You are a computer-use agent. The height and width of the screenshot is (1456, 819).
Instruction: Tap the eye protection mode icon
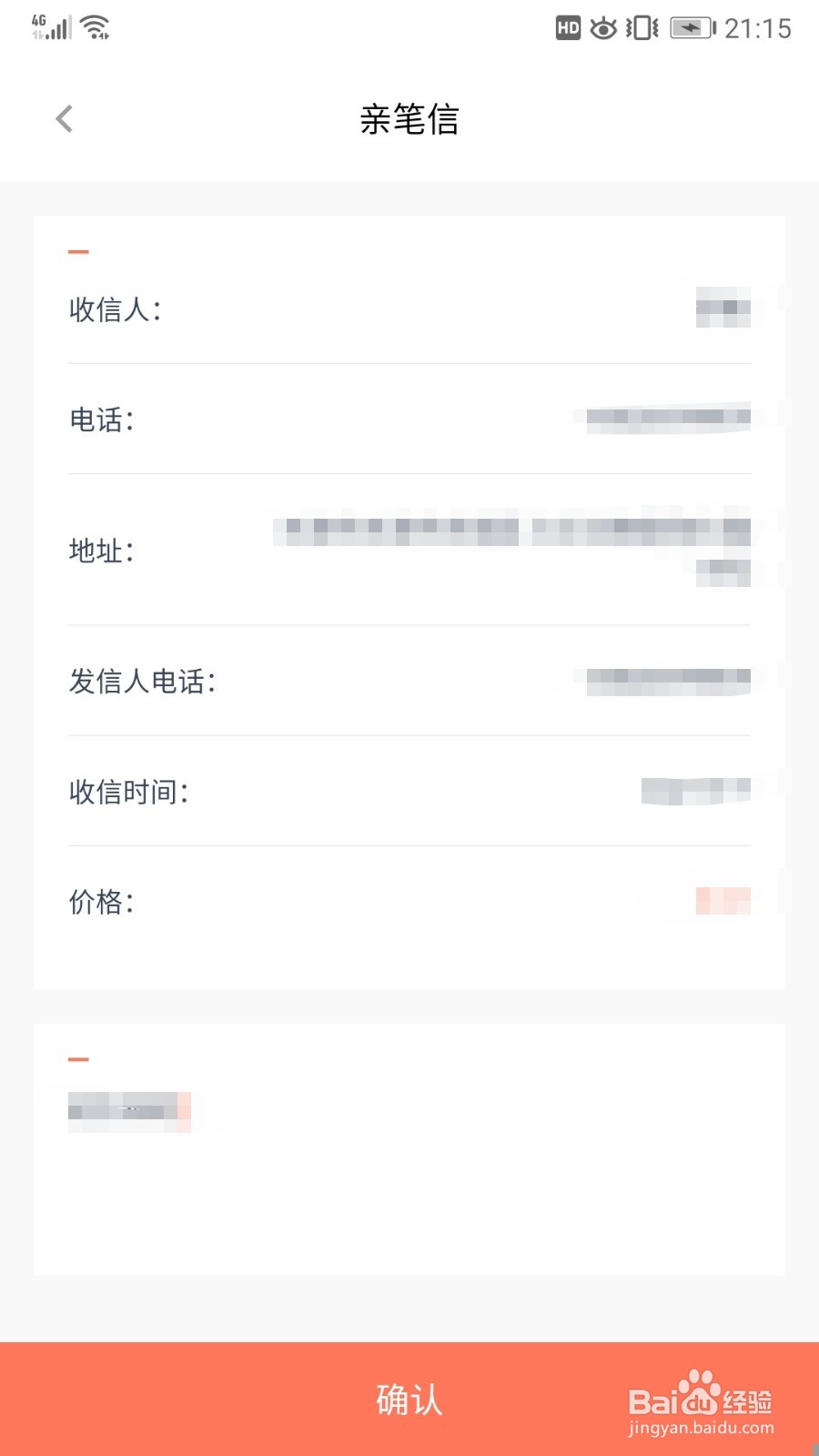(x=604, y=28)
